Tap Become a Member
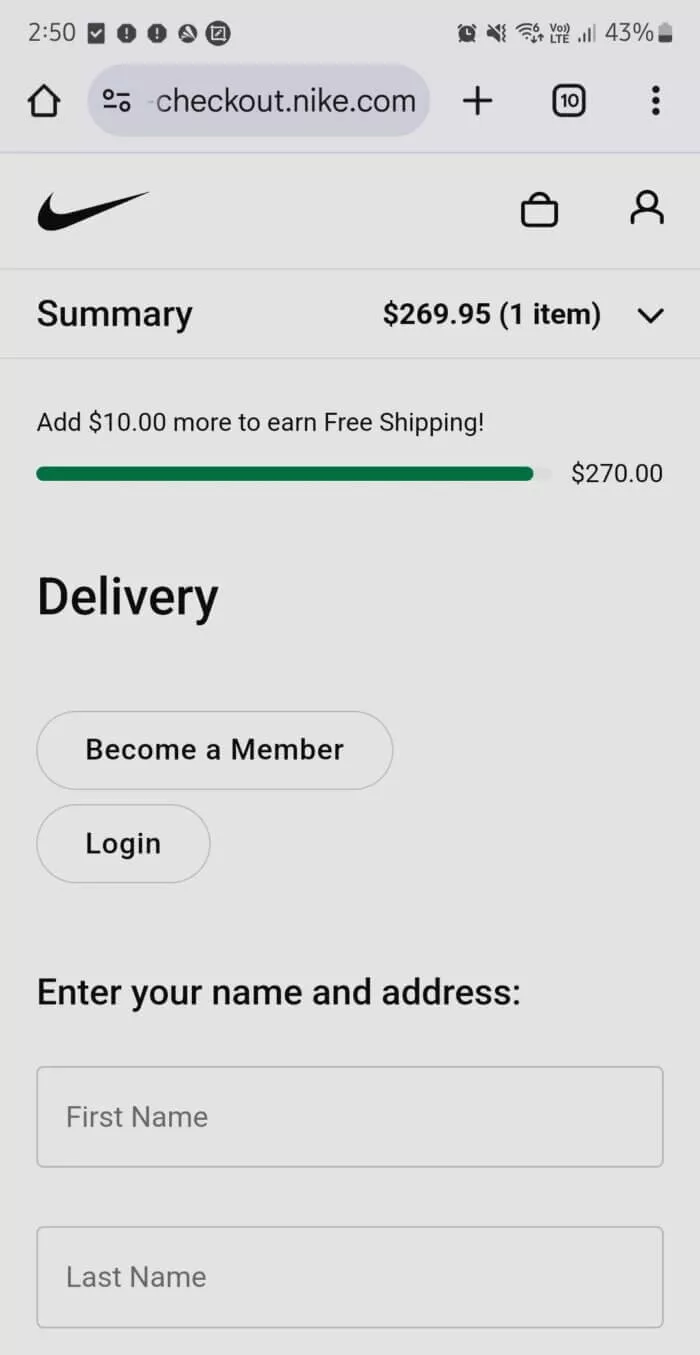The image size is (700, 1355). click(x=214, y=750)
